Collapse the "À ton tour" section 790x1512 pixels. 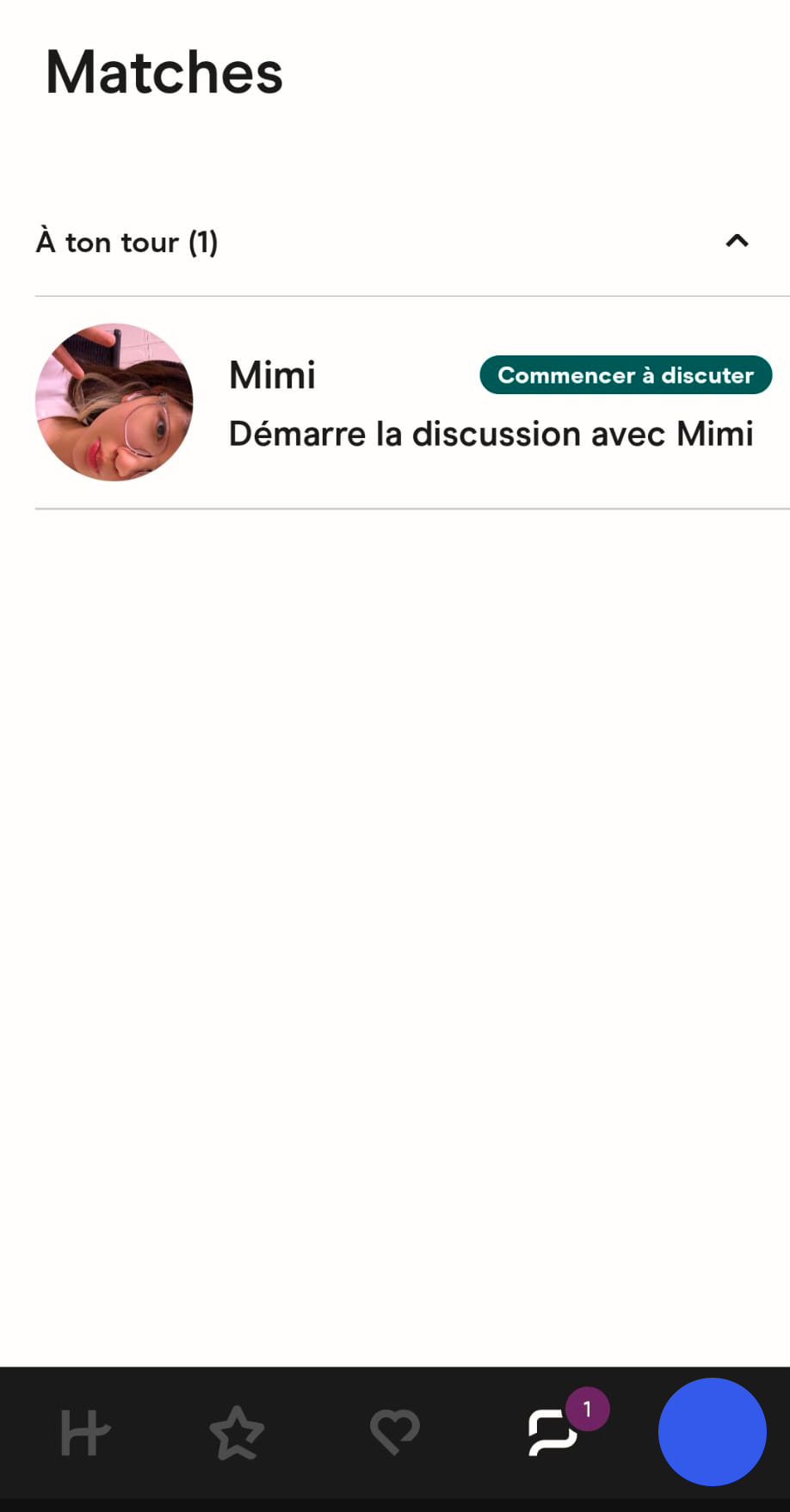[x=737, y=242]
